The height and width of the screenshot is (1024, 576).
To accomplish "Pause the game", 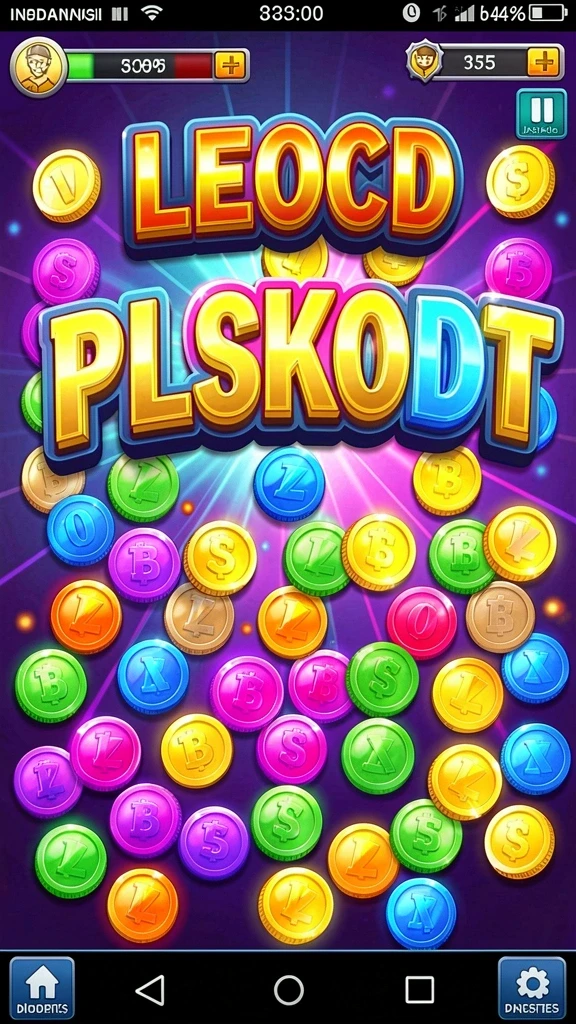I will pos(541,114).
